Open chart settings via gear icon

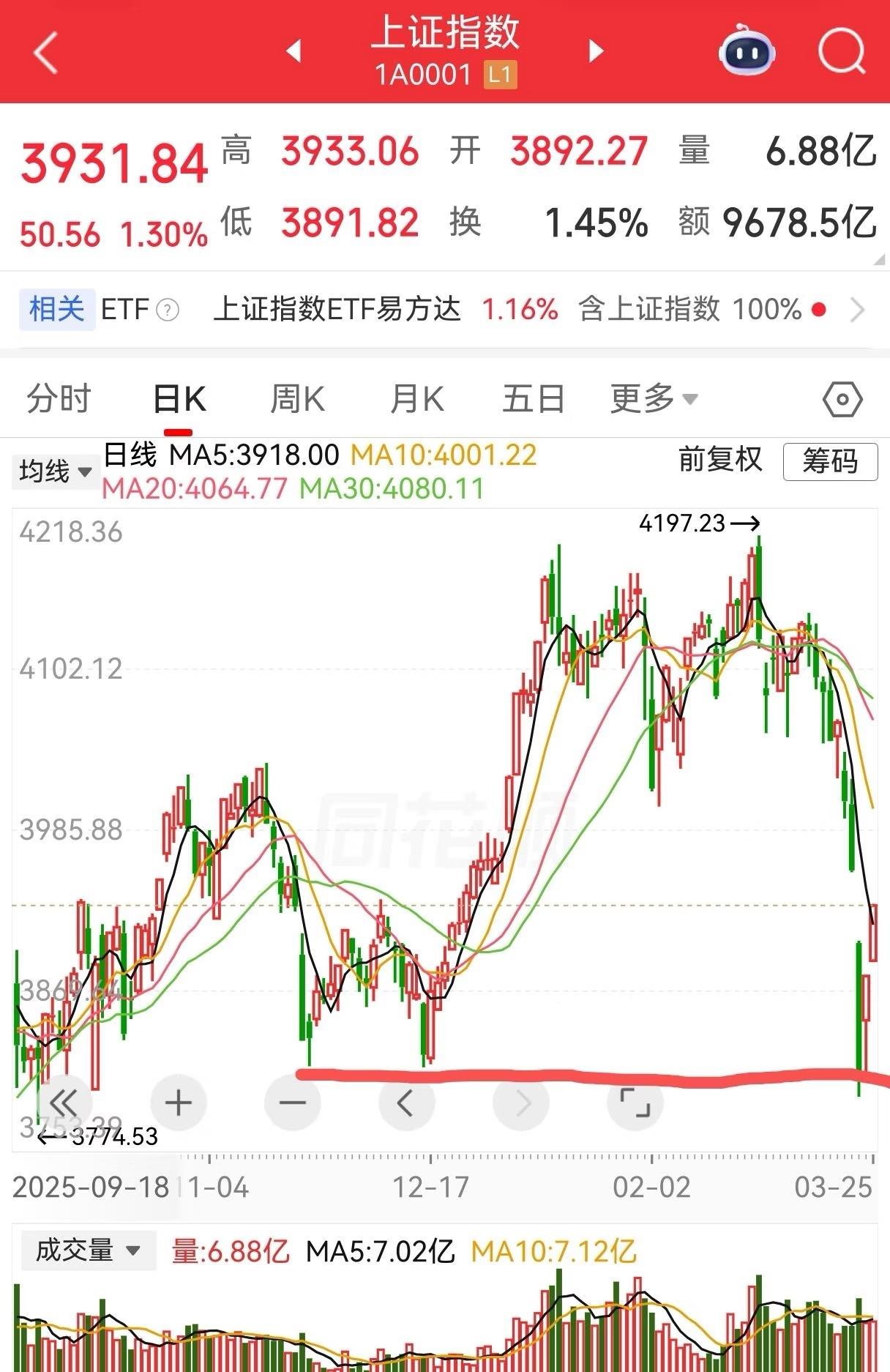[843, 398]
